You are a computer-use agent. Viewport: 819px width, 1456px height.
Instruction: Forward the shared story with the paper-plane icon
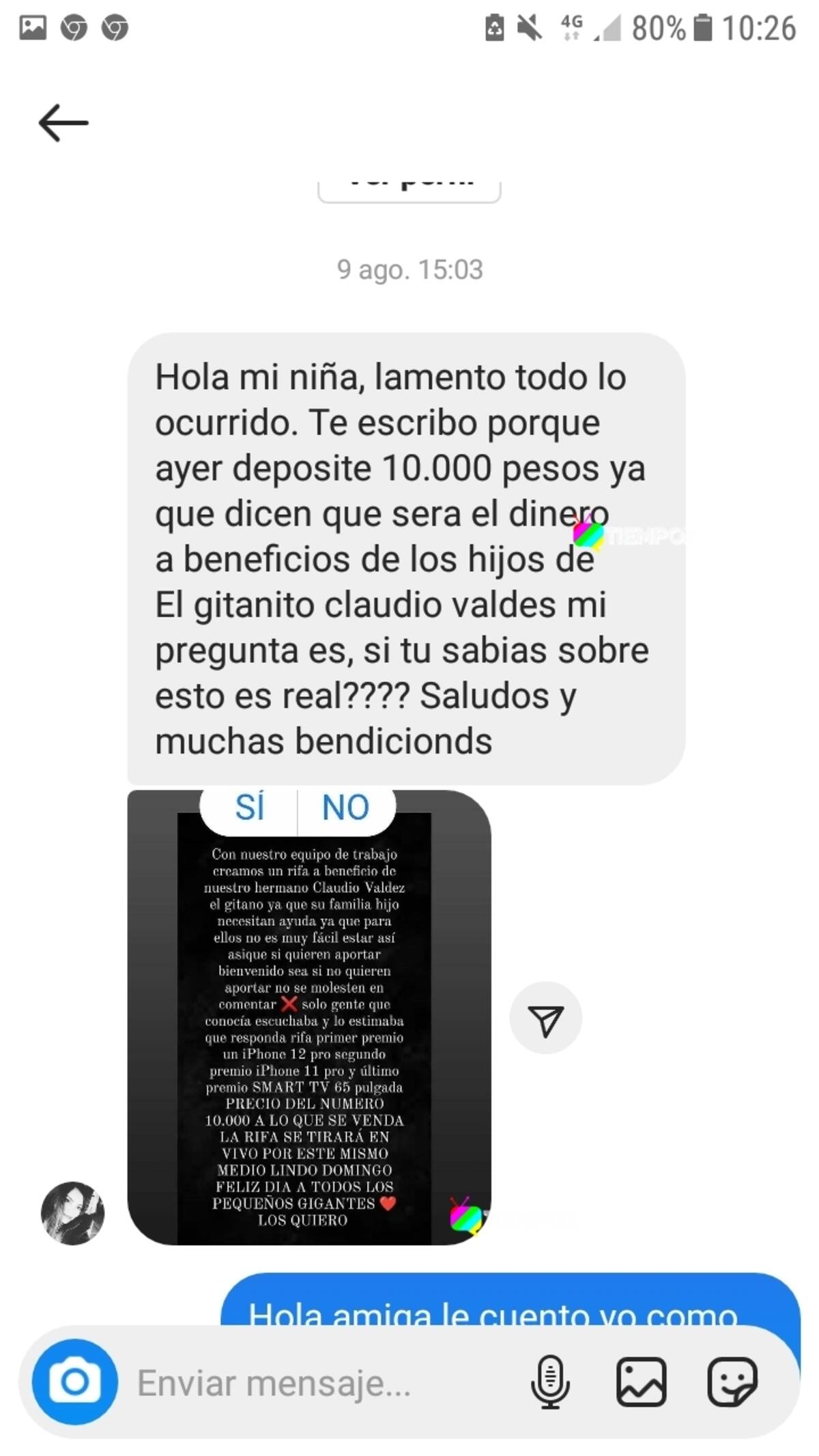(545, 1018)
